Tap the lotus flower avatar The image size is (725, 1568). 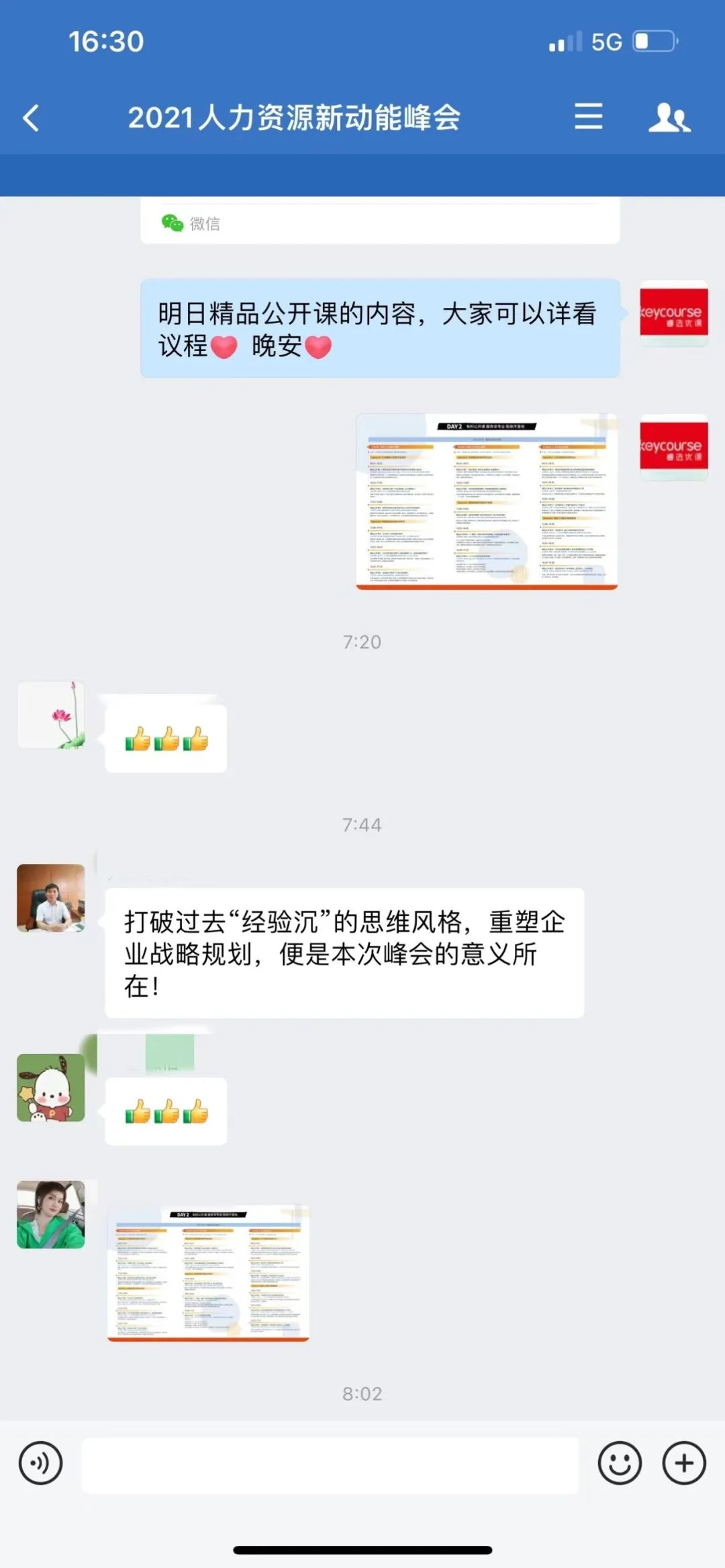(51, 715)
